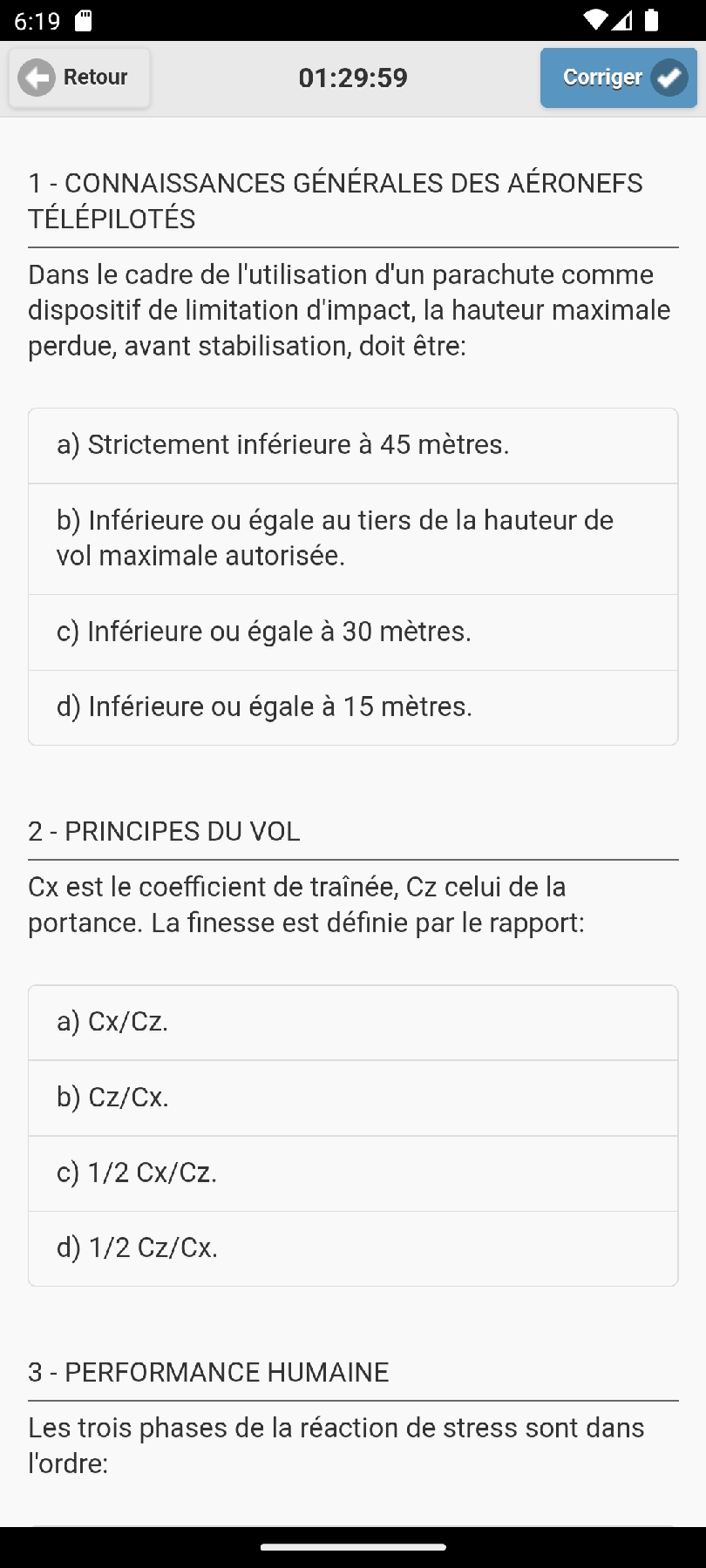This screenshot has width=706, height=1568.
Task: Choose answer a) Cx/Cz
Action: point(353,1022)
